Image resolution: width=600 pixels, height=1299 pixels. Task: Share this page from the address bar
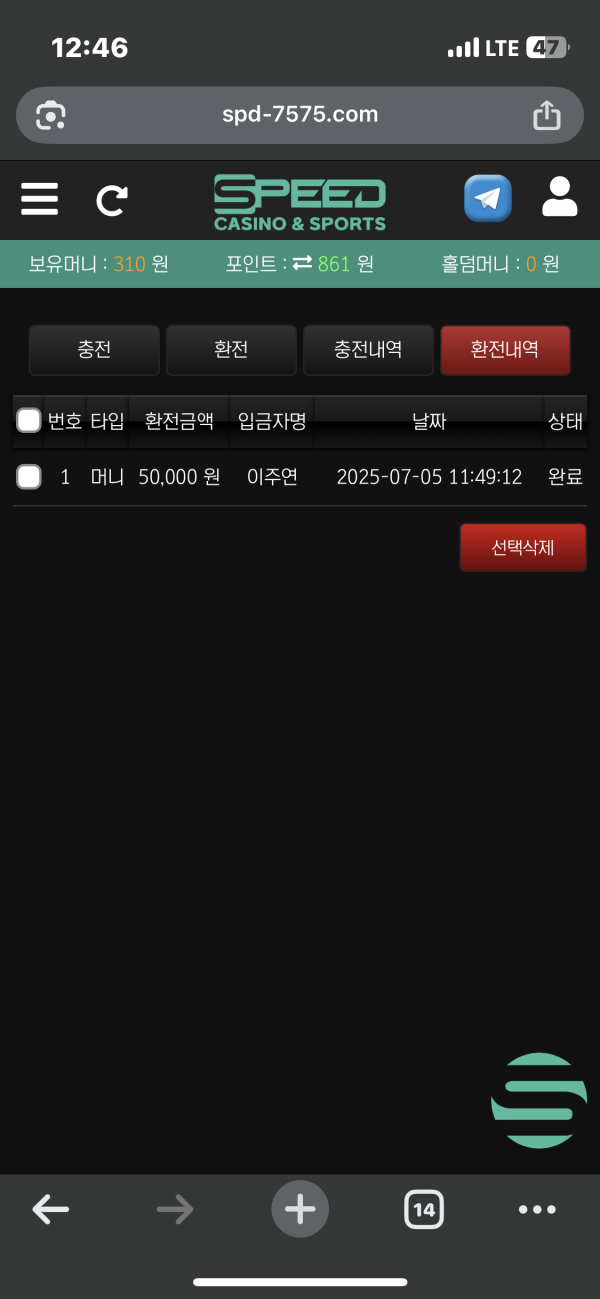[x=547, y=116]
